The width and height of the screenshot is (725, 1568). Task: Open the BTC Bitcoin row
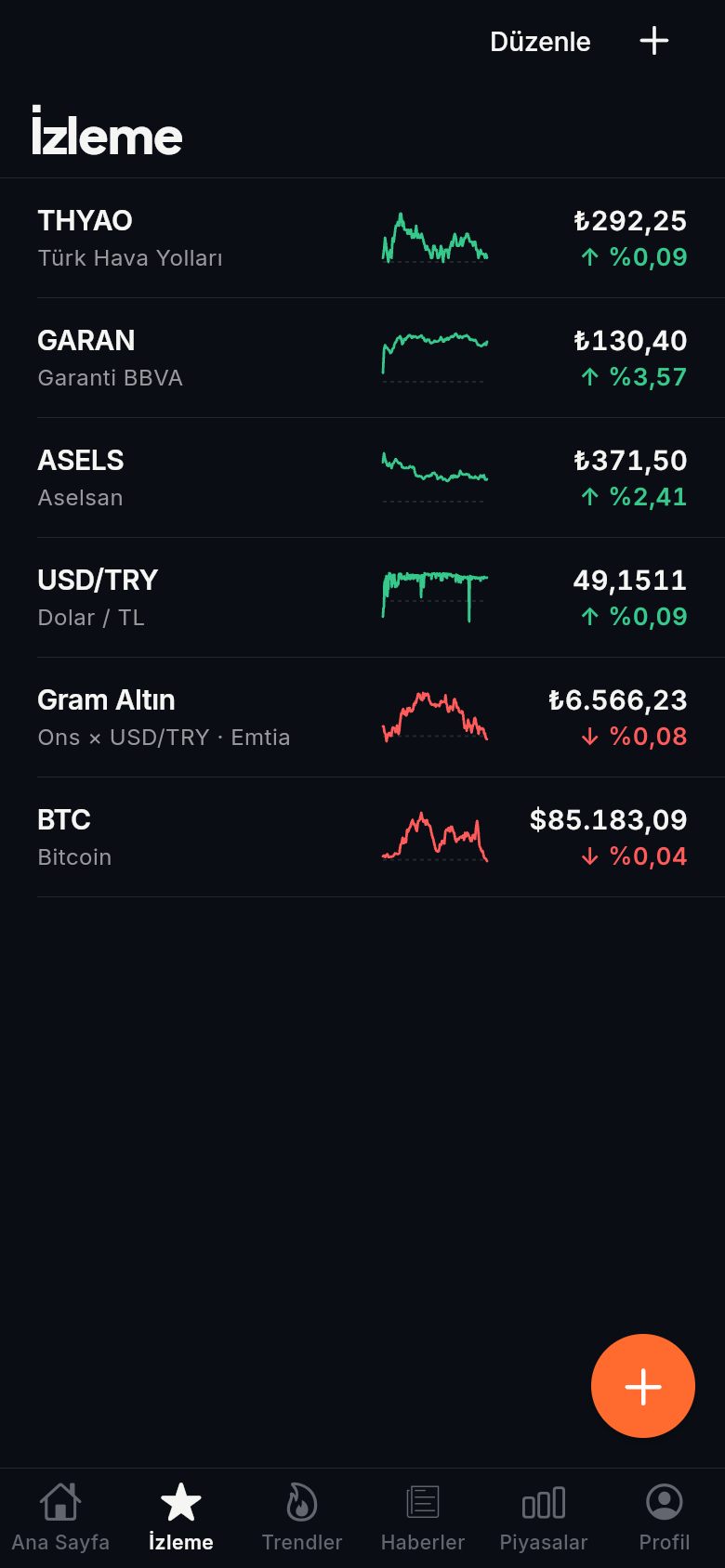click(x=362, y=837)
